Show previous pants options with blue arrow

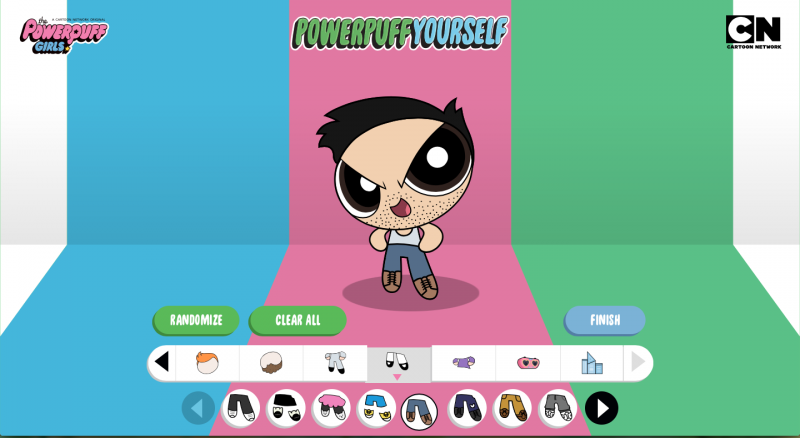198,408
